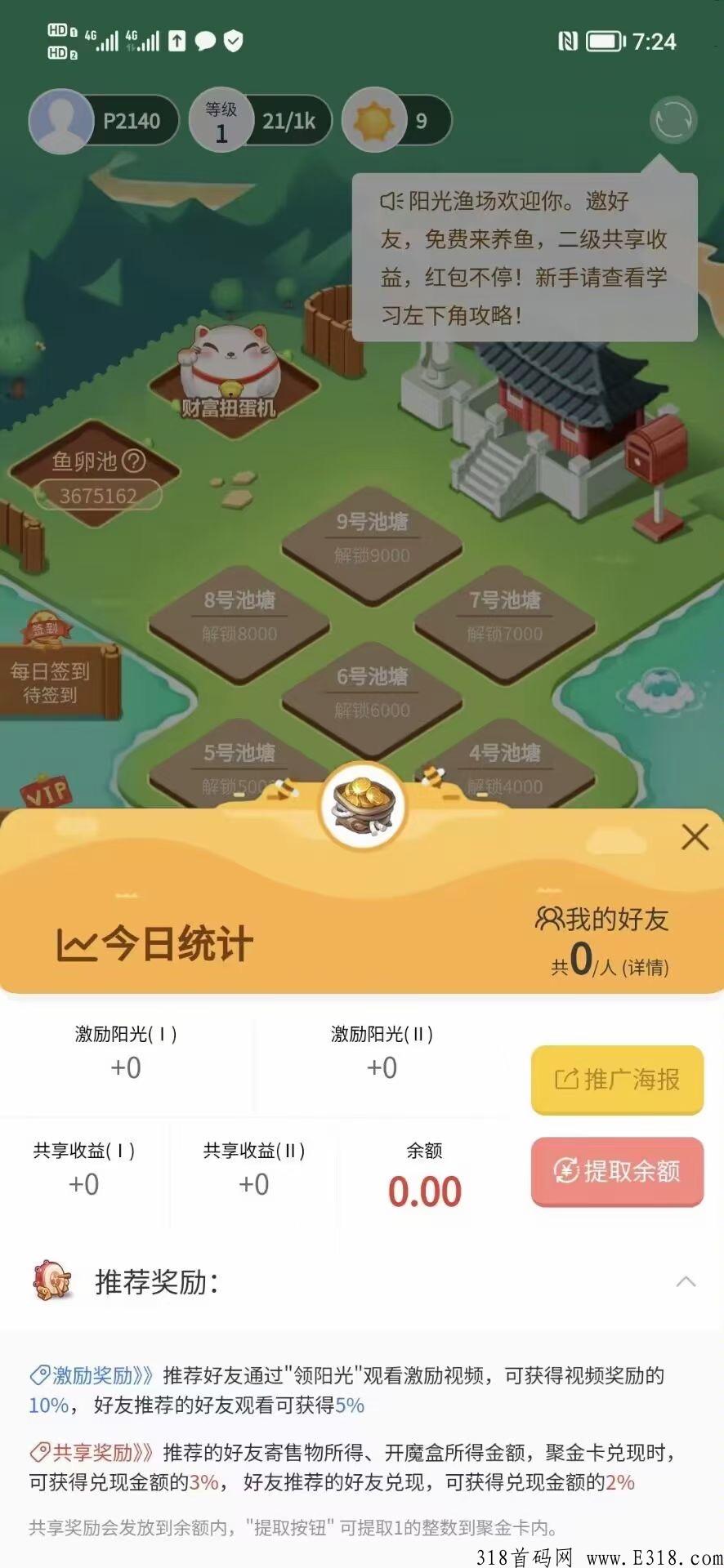The image size is (724, 1568).
Task: Open the P2140 profile avatar
Action: 61,121
